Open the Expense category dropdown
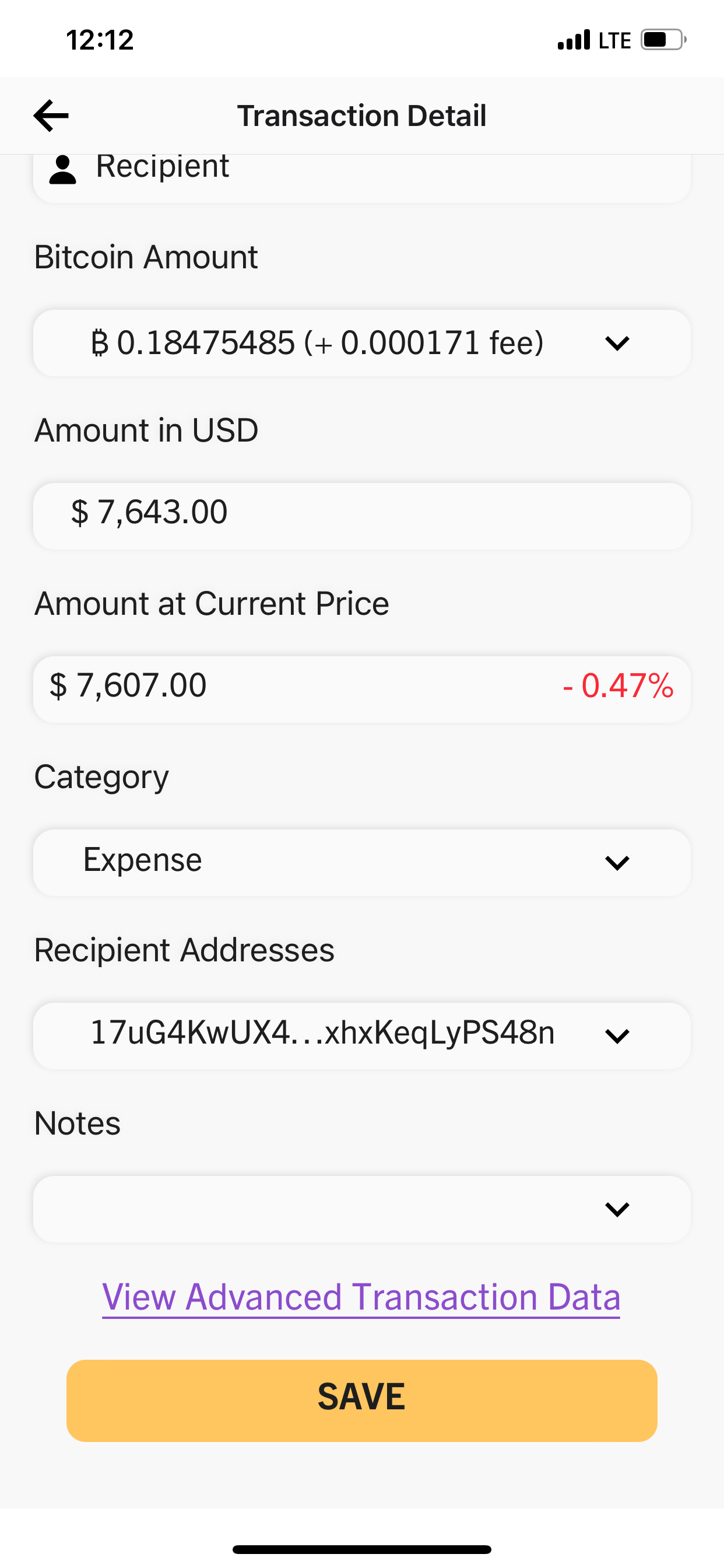 pyautogui.click(x=616, y=862)
